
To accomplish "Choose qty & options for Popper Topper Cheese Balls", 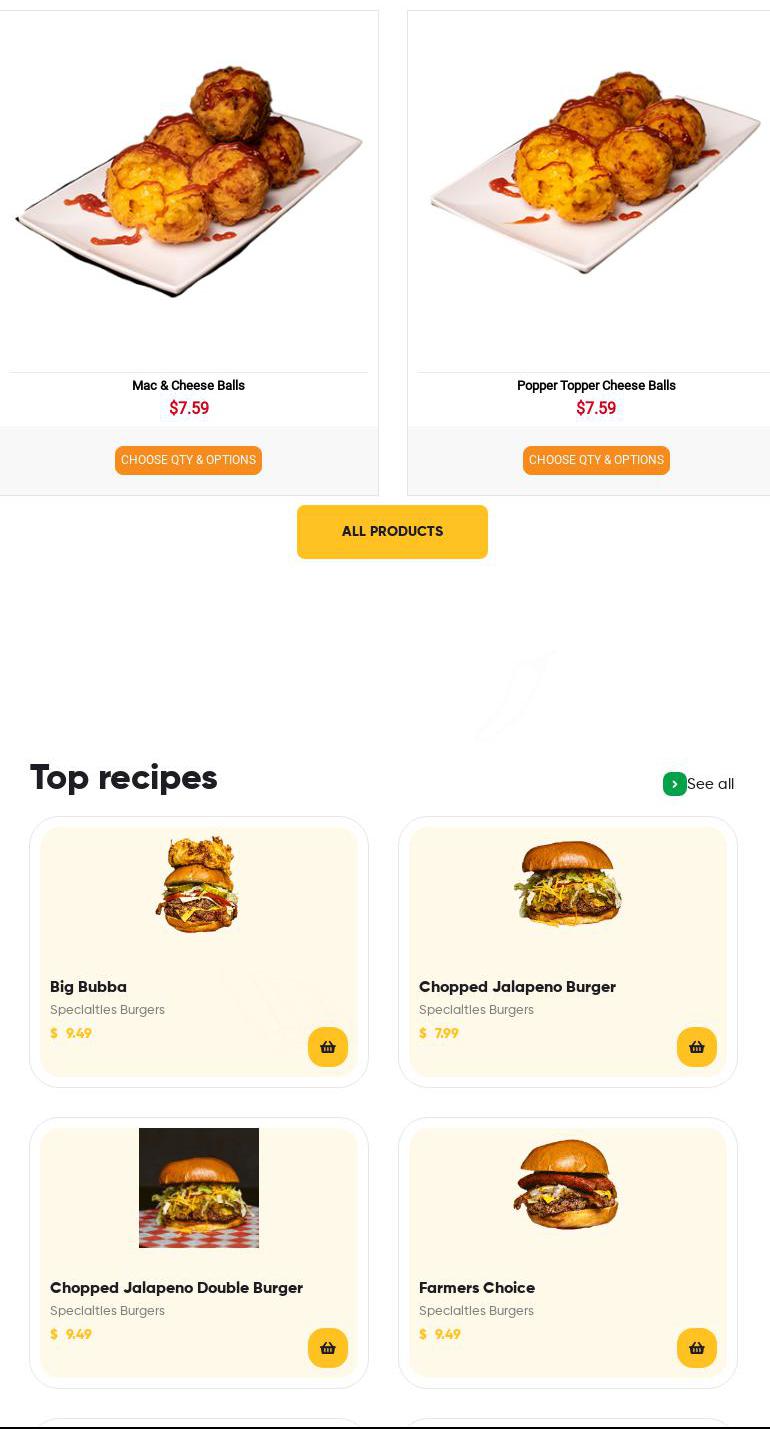I will coord(596,460).
